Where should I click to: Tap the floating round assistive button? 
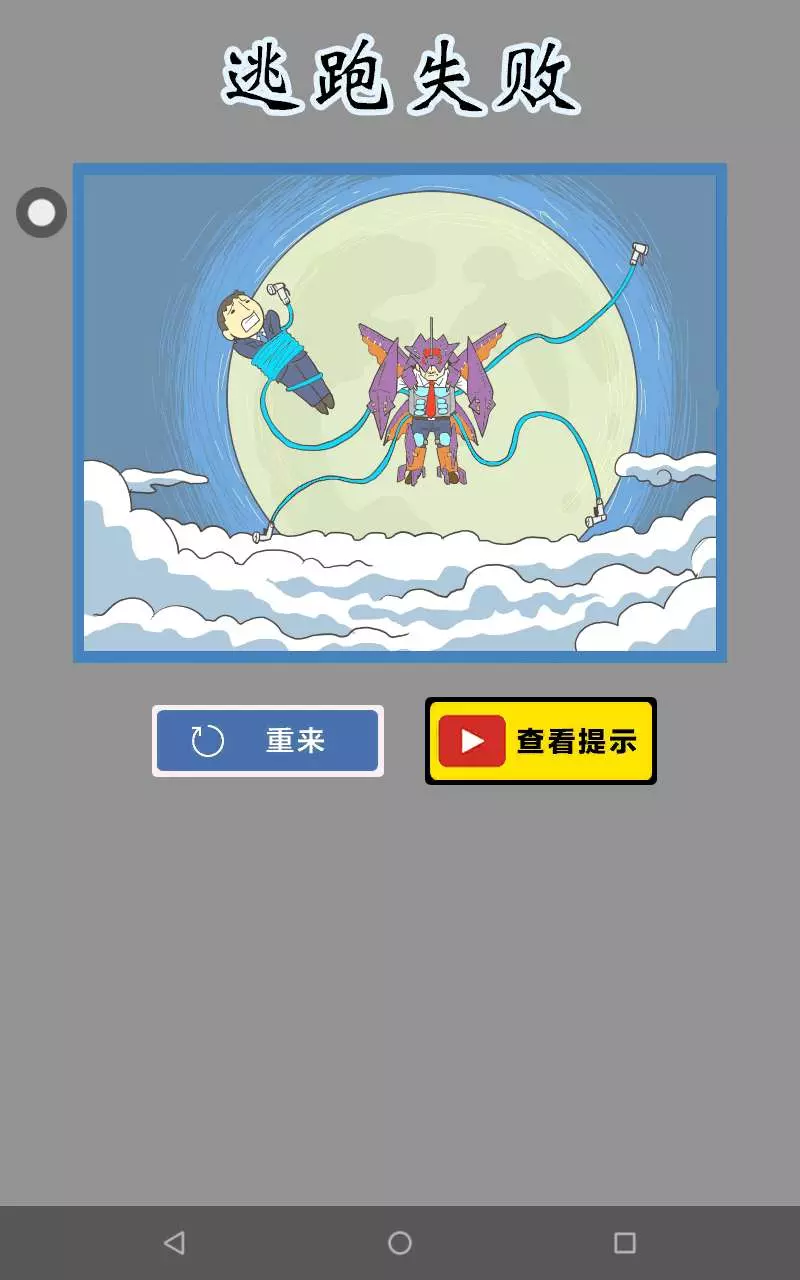(x=41, y=212)
